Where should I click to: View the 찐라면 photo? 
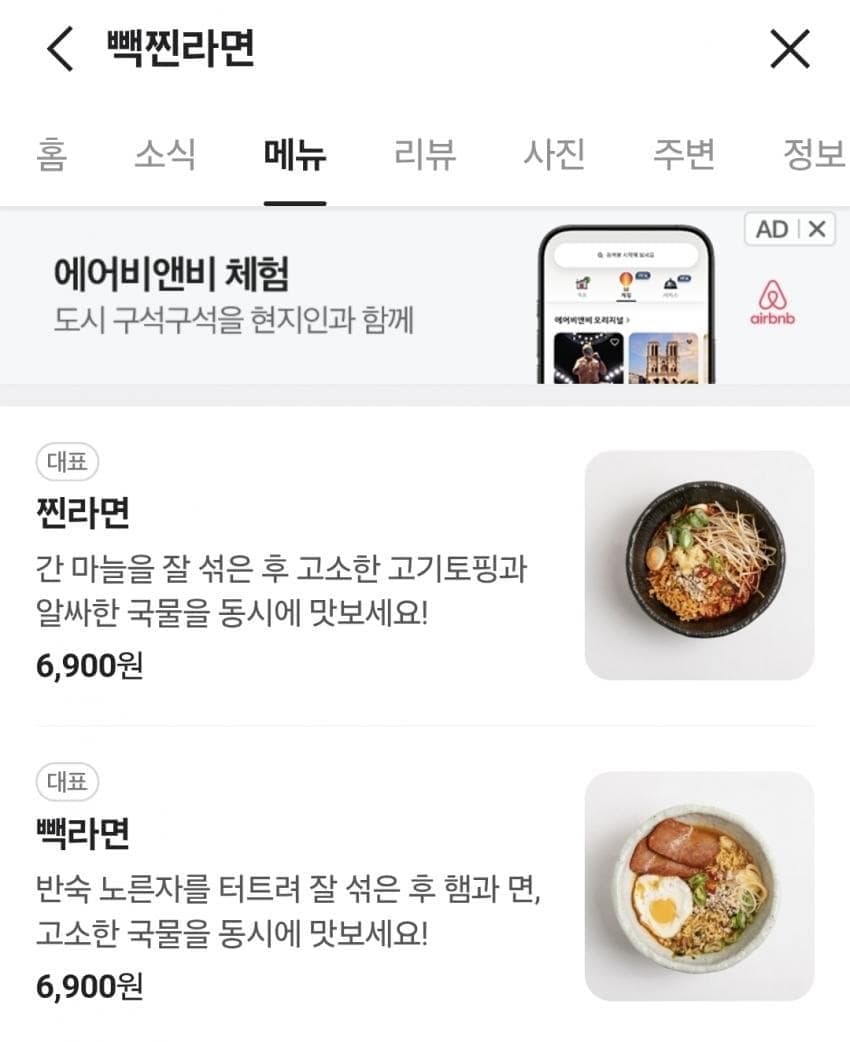click(699, 565)
